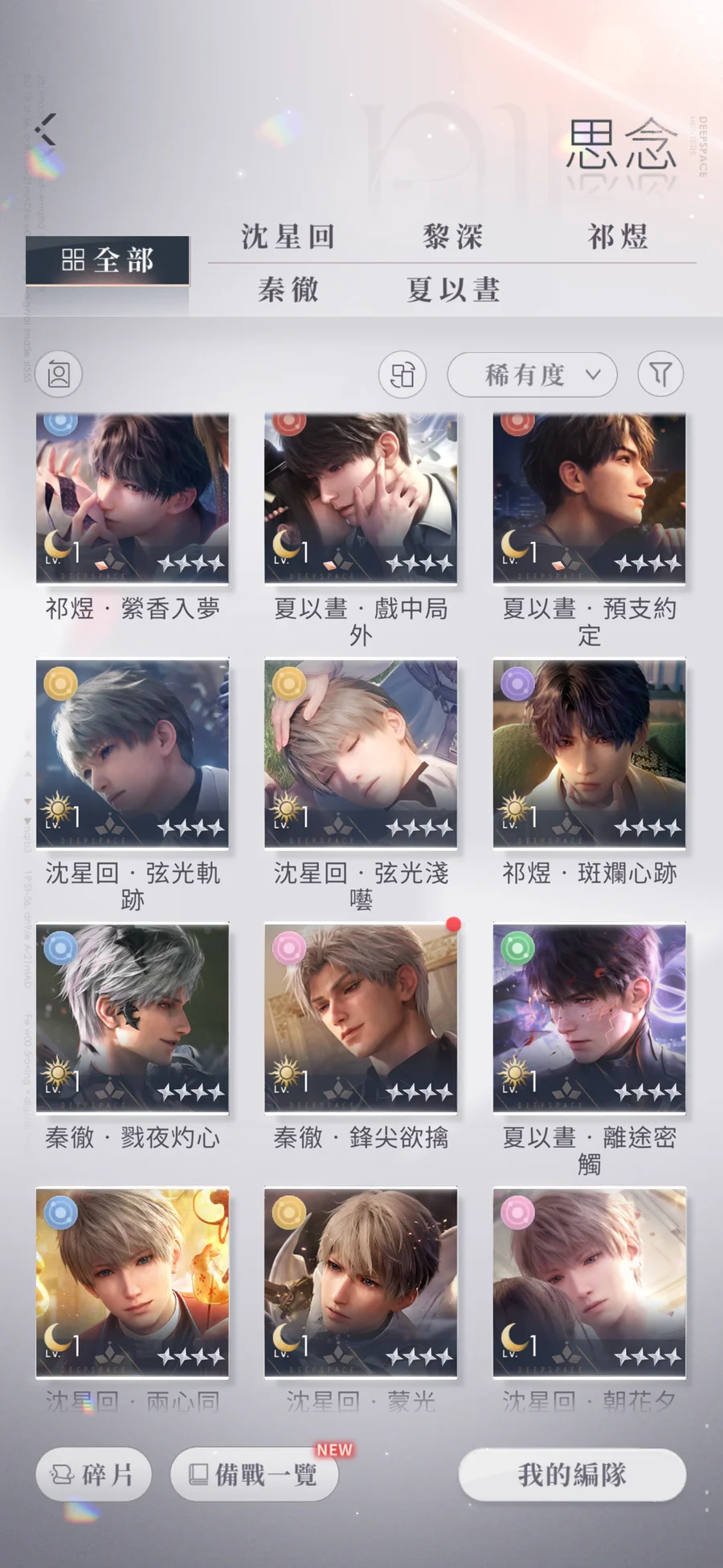Switch to the 沈星回 tab
The height and width of the screenshot is (1568, 723).
[288, 237]
